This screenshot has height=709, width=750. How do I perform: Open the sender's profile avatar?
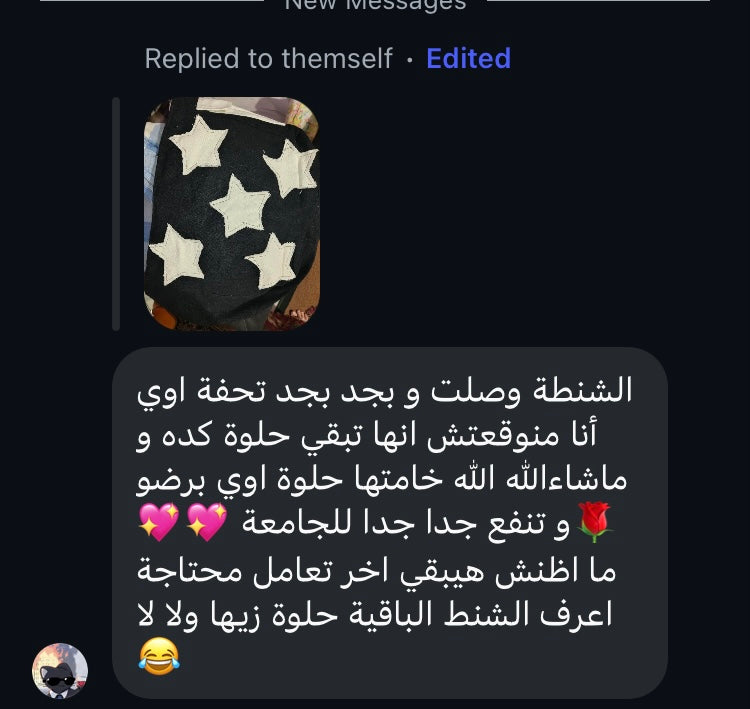[x=60, y=671]
